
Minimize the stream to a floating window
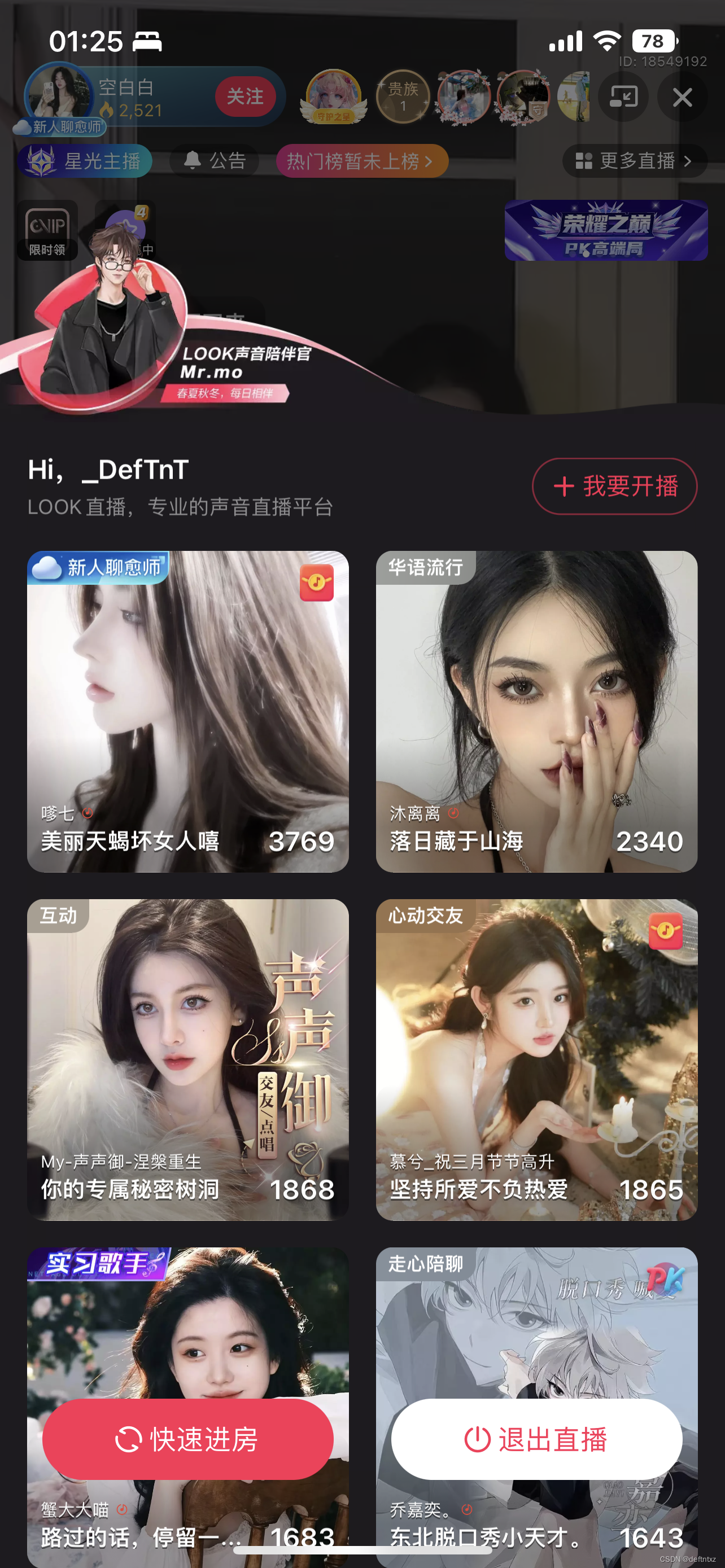coord(623,97)
